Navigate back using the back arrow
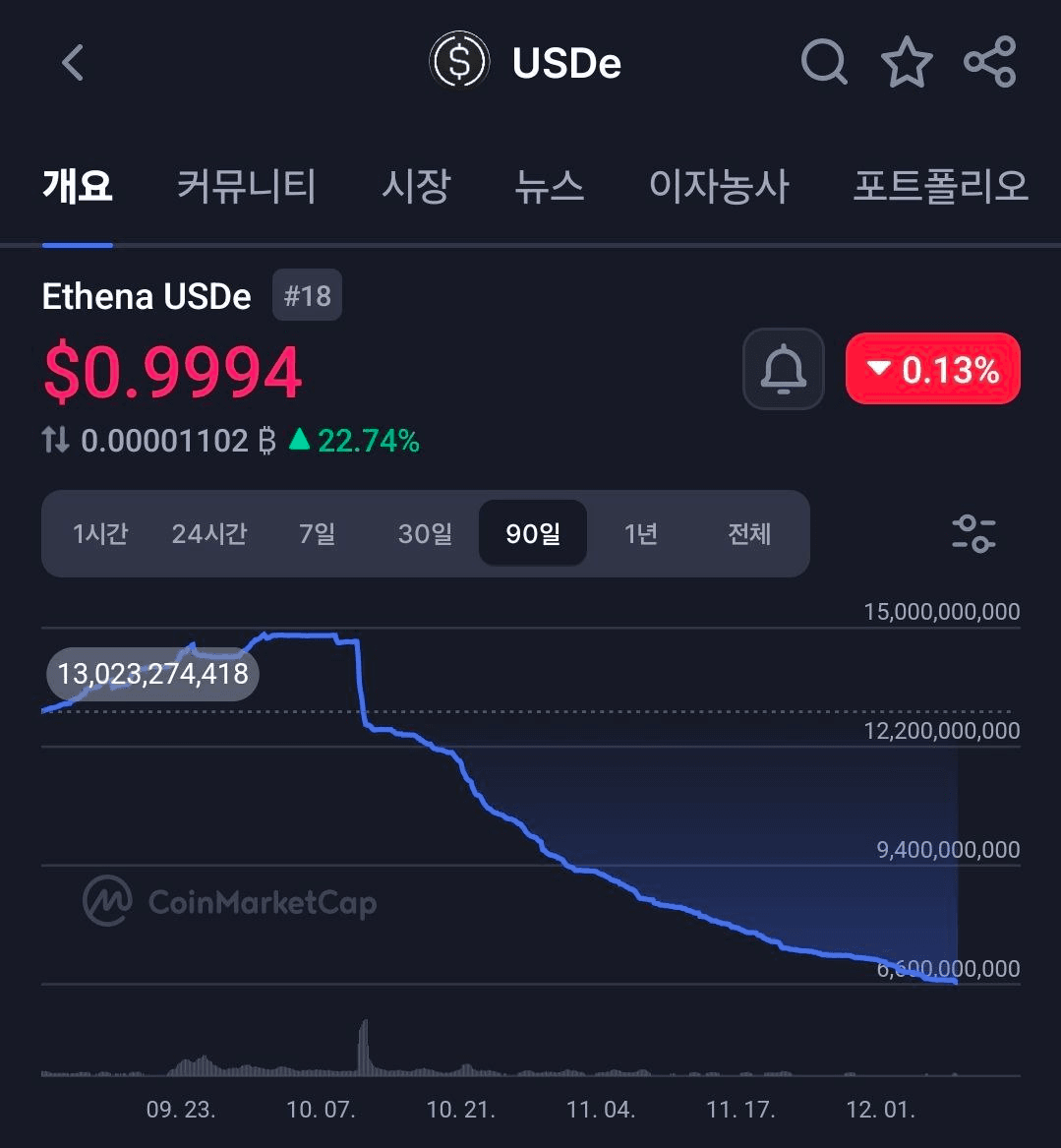 72,61
